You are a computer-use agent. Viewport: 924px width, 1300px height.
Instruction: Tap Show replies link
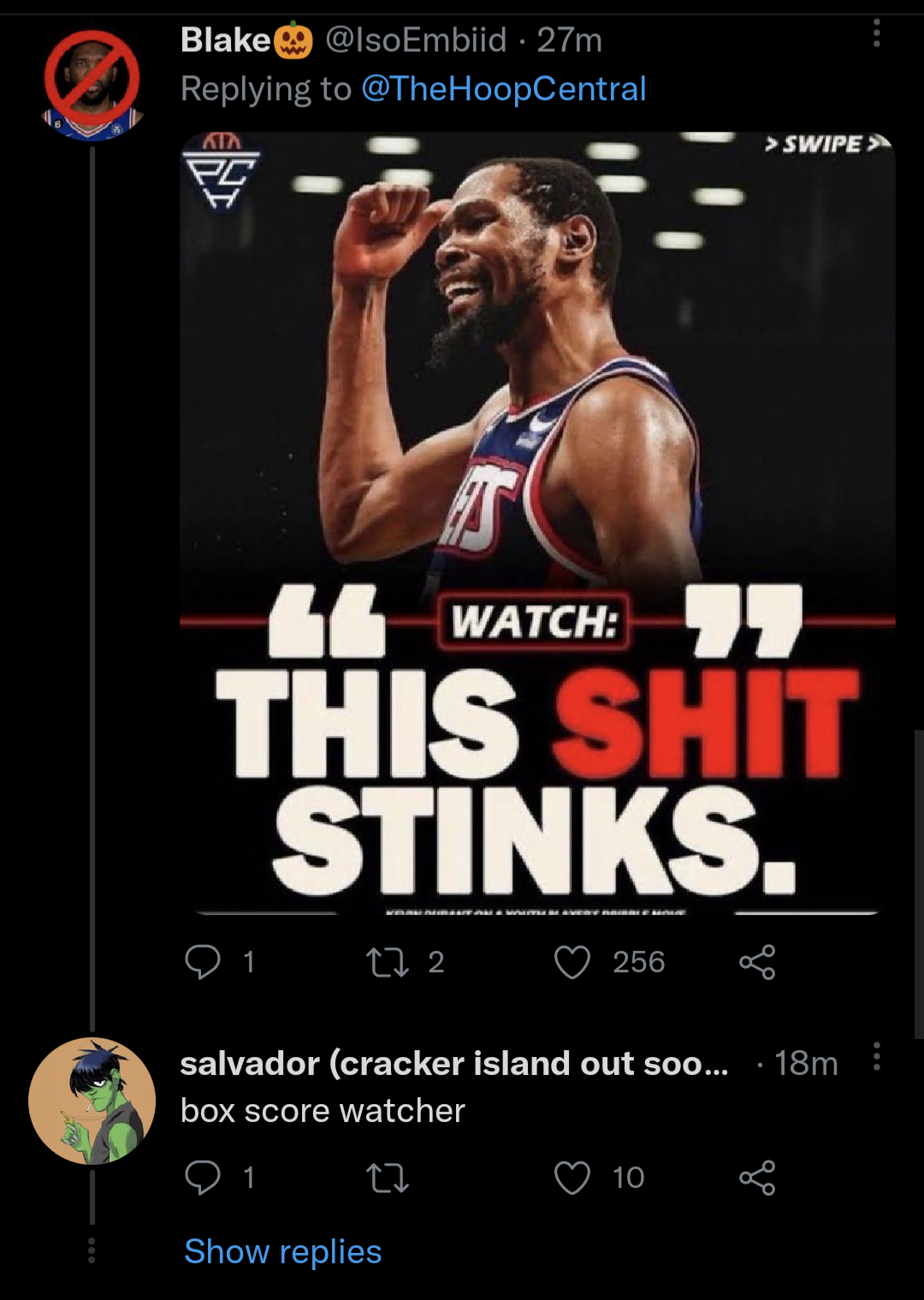tap(282, 1251)
